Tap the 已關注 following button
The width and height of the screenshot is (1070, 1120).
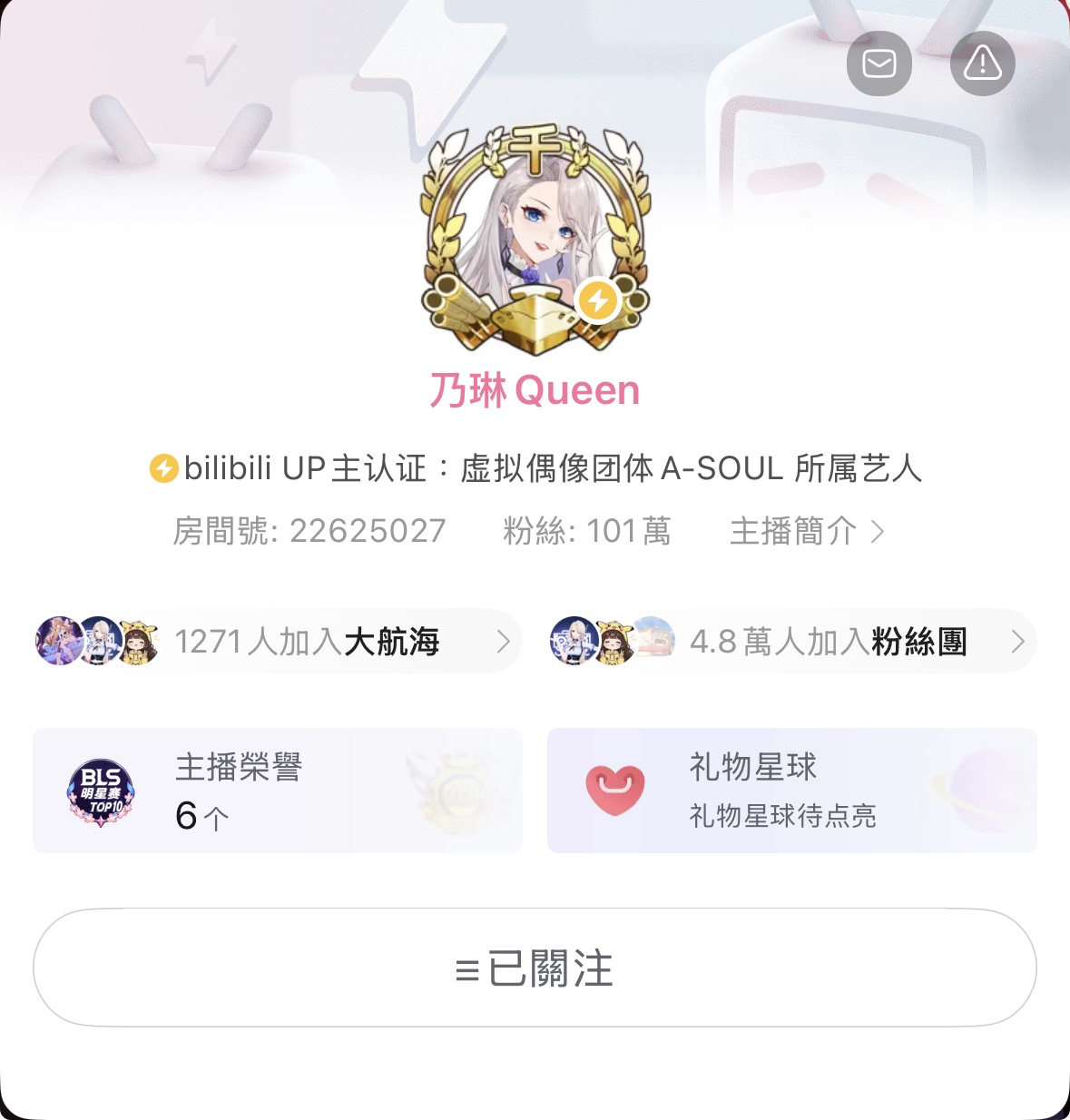[x=535, y=968]
